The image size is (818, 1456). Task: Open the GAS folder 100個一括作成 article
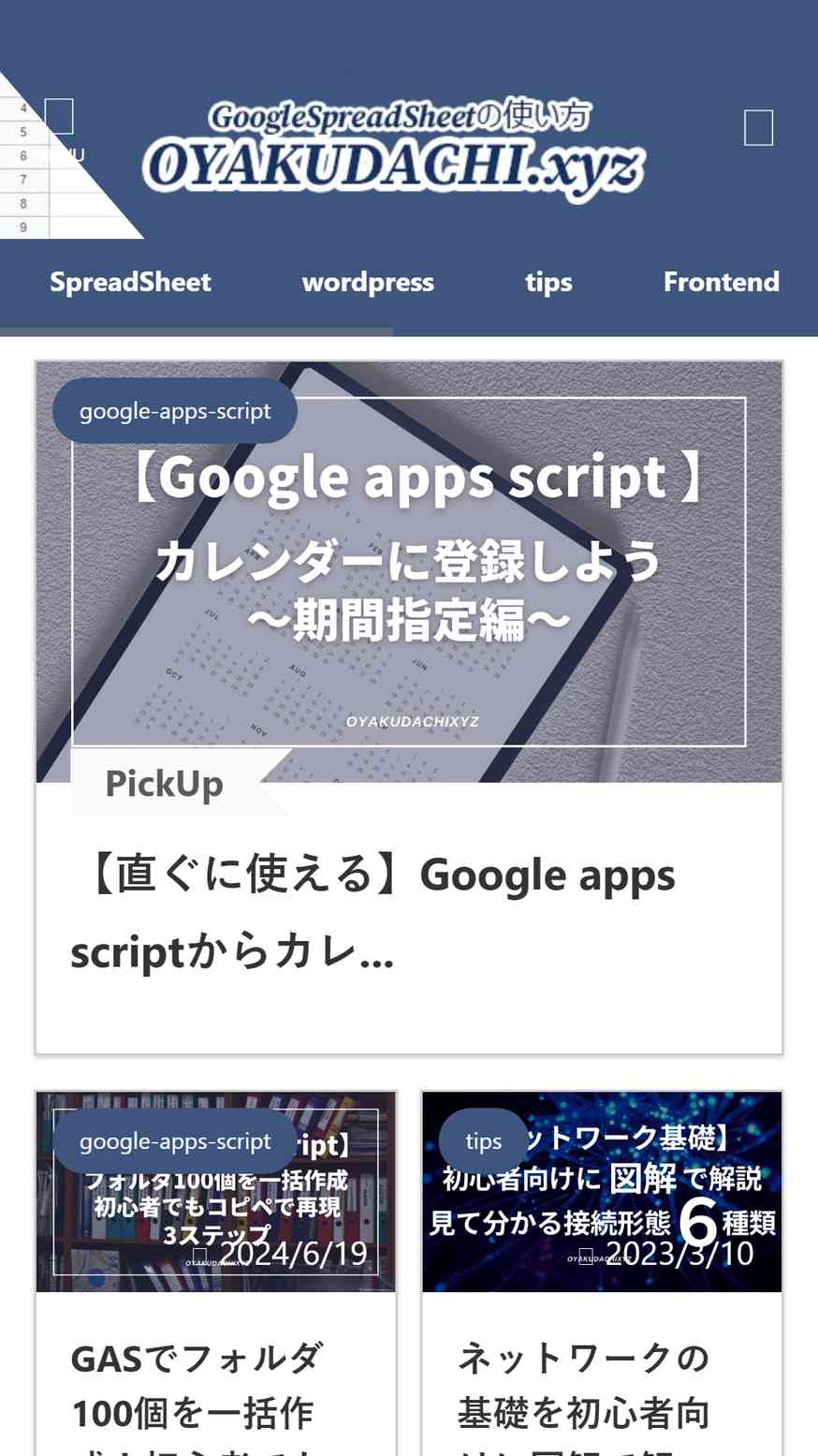coord(216,1273)
